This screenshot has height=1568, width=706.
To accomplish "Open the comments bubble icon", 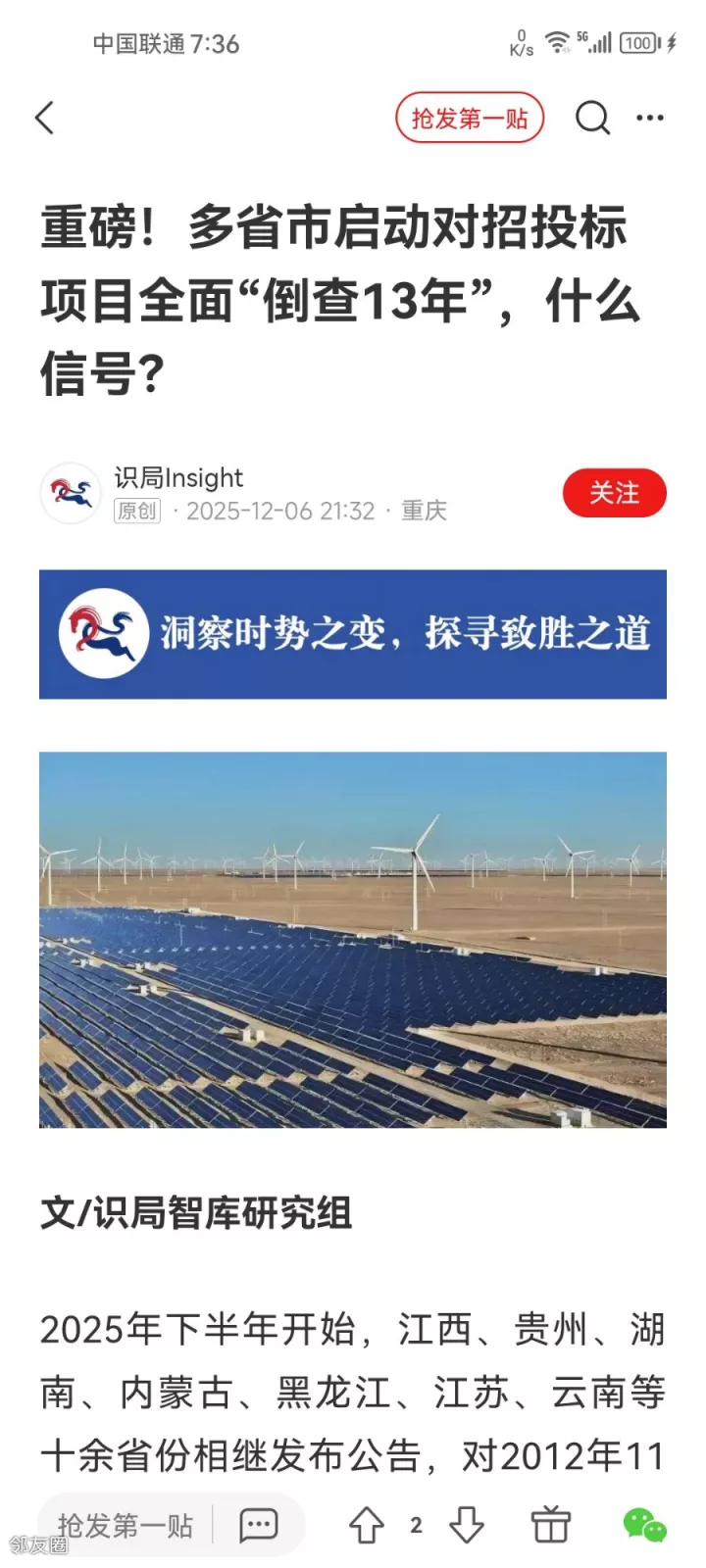I will pyautogui.click(x=259, y=1525).
